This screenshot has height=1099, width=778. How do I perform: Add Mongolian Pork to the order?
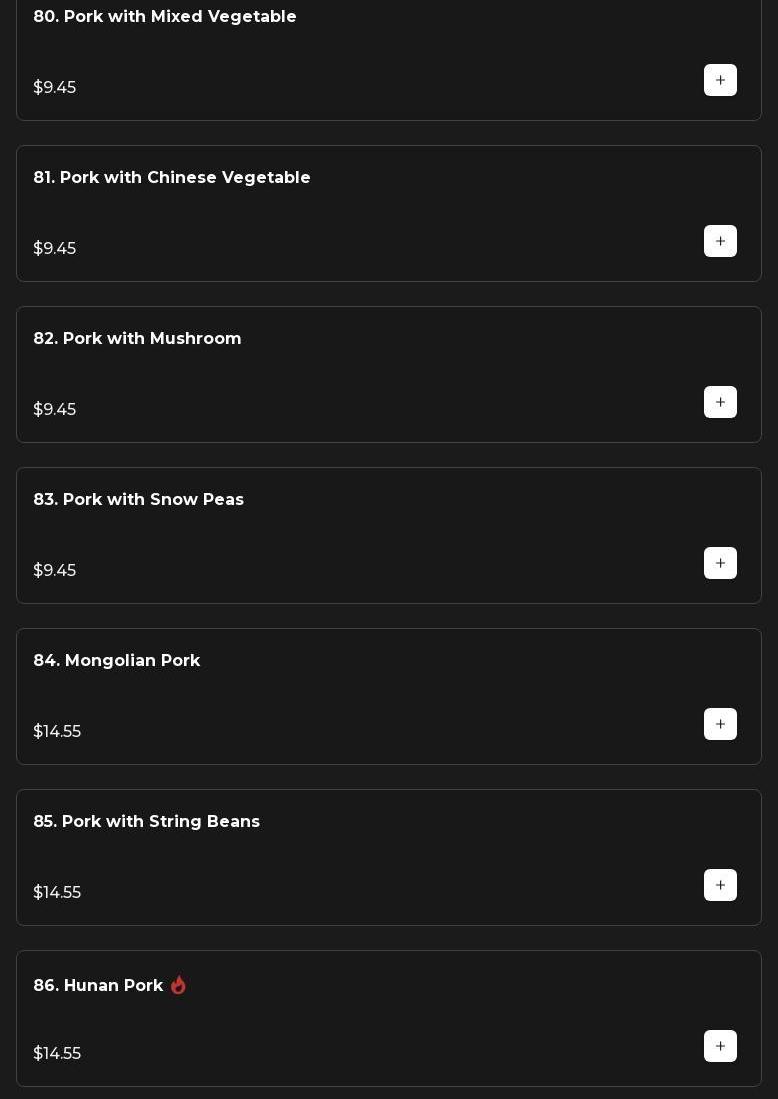[720, 724]
